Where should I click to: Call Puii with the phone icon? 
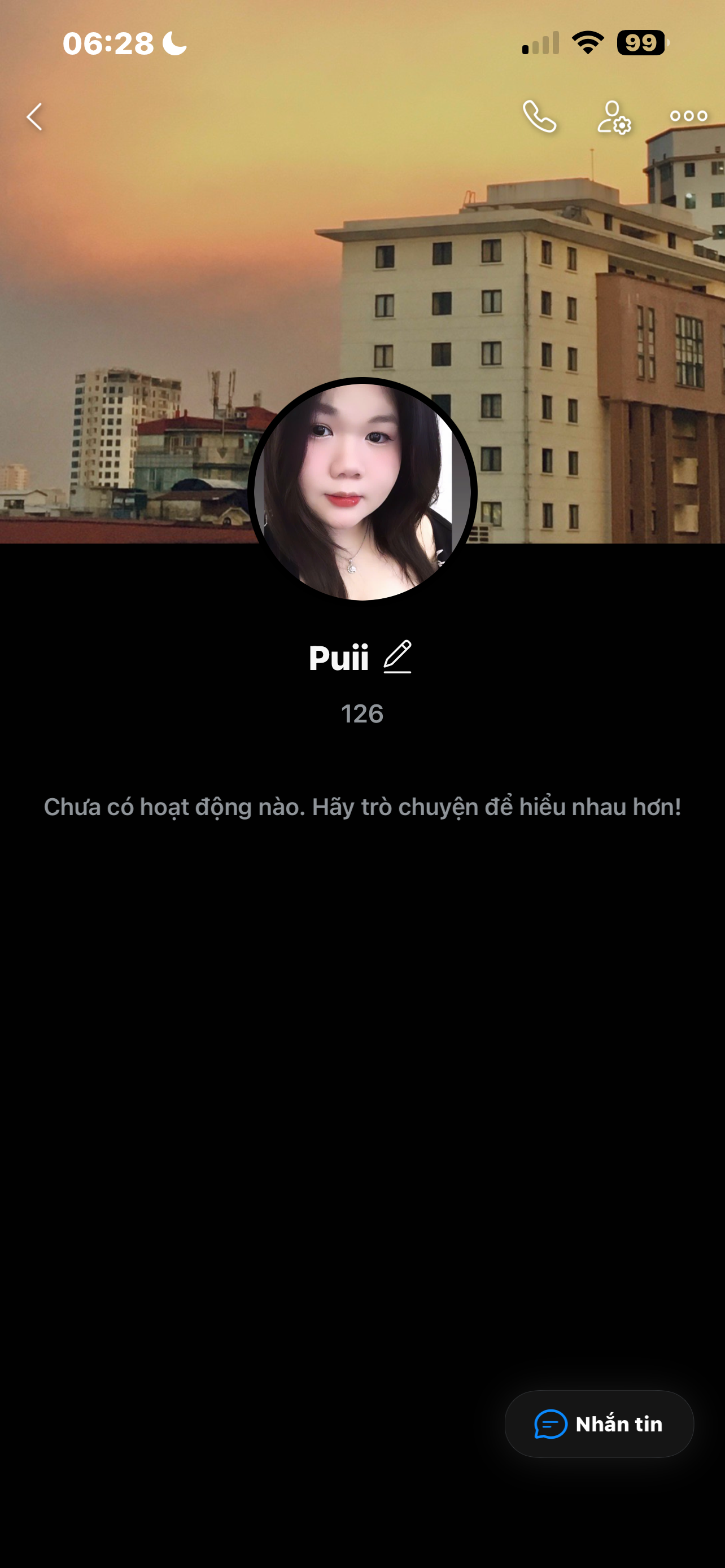[x=539, y=116]
